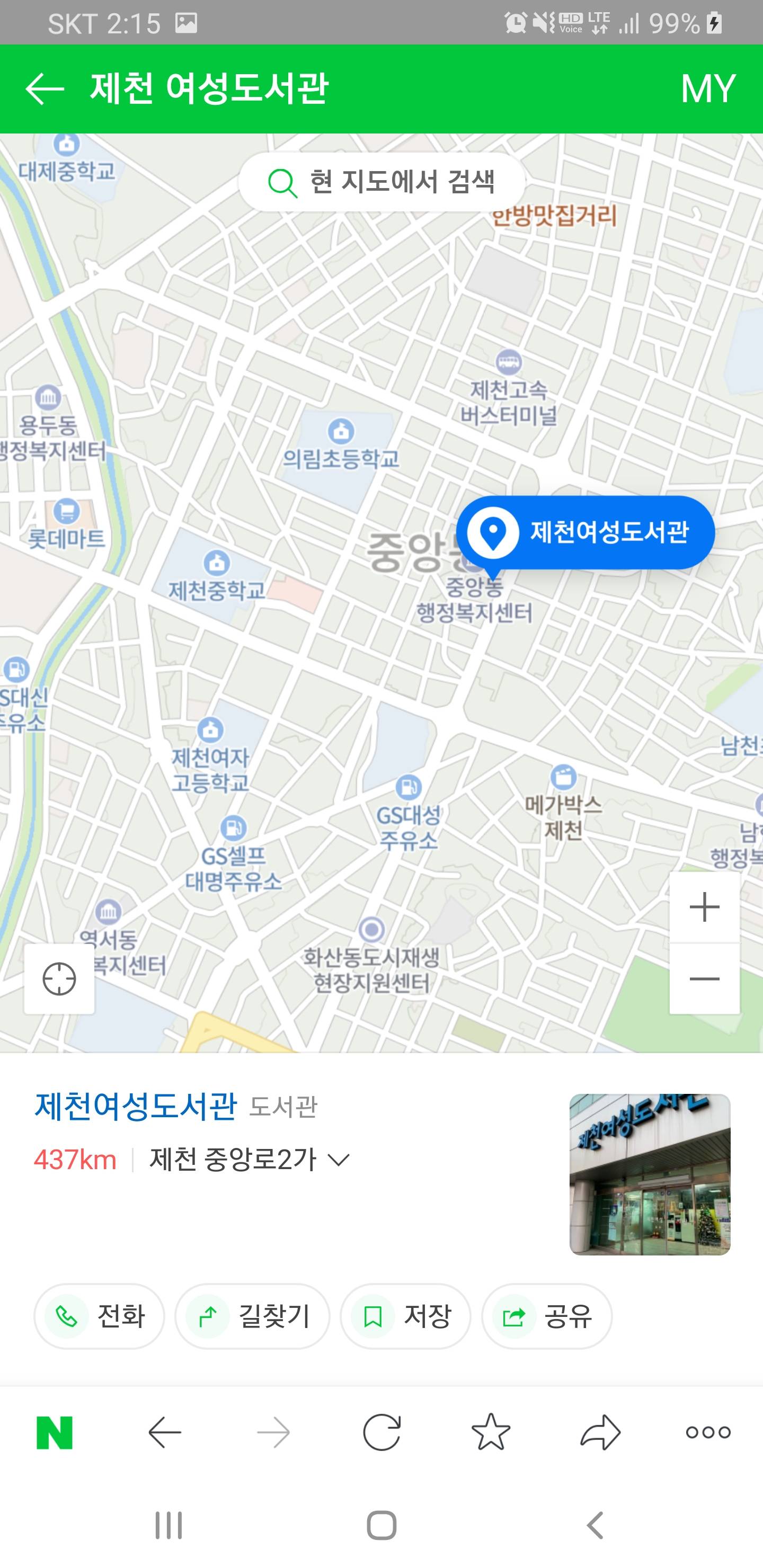Go back using the header arrow

click(x=45, y=89)
